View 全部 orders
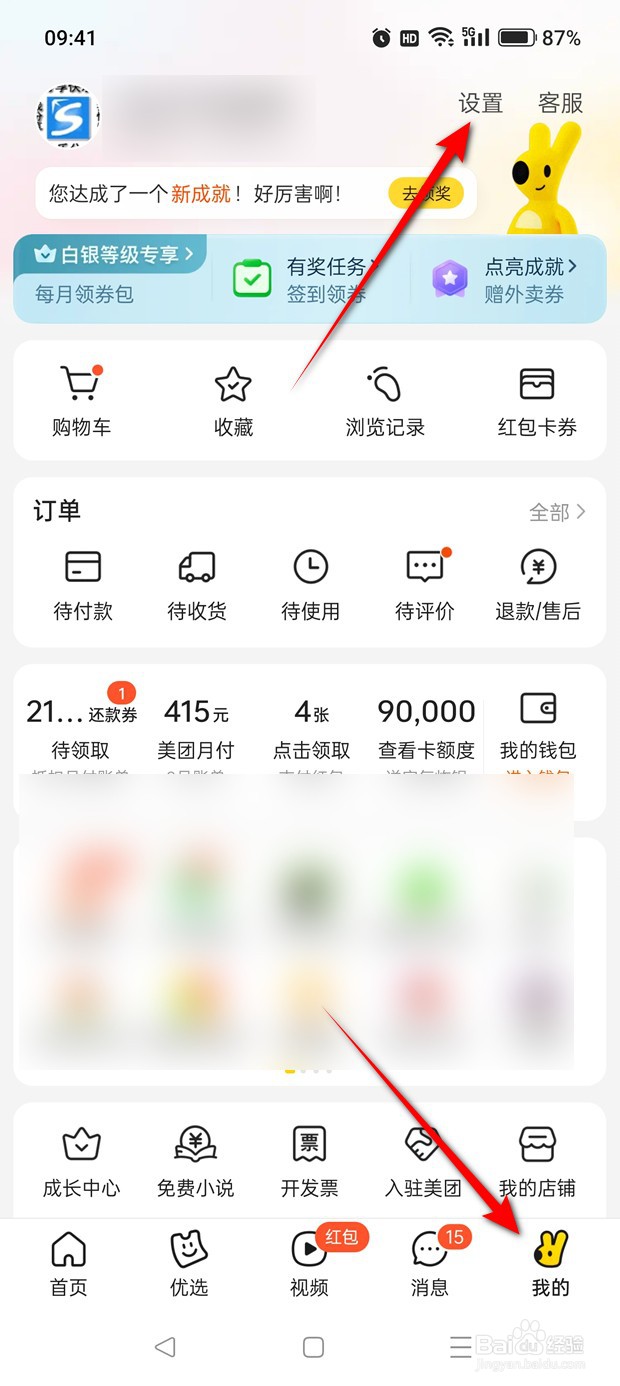Image resolution: width=620 pixels, height=1386 pixels. click(x=557, y=512)
